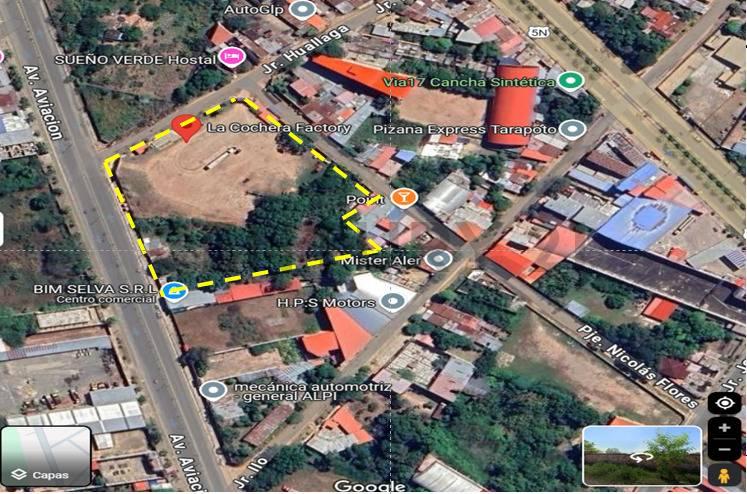Open the Street View photo preview
Screen dimensions: 747x494
(641, 456)
